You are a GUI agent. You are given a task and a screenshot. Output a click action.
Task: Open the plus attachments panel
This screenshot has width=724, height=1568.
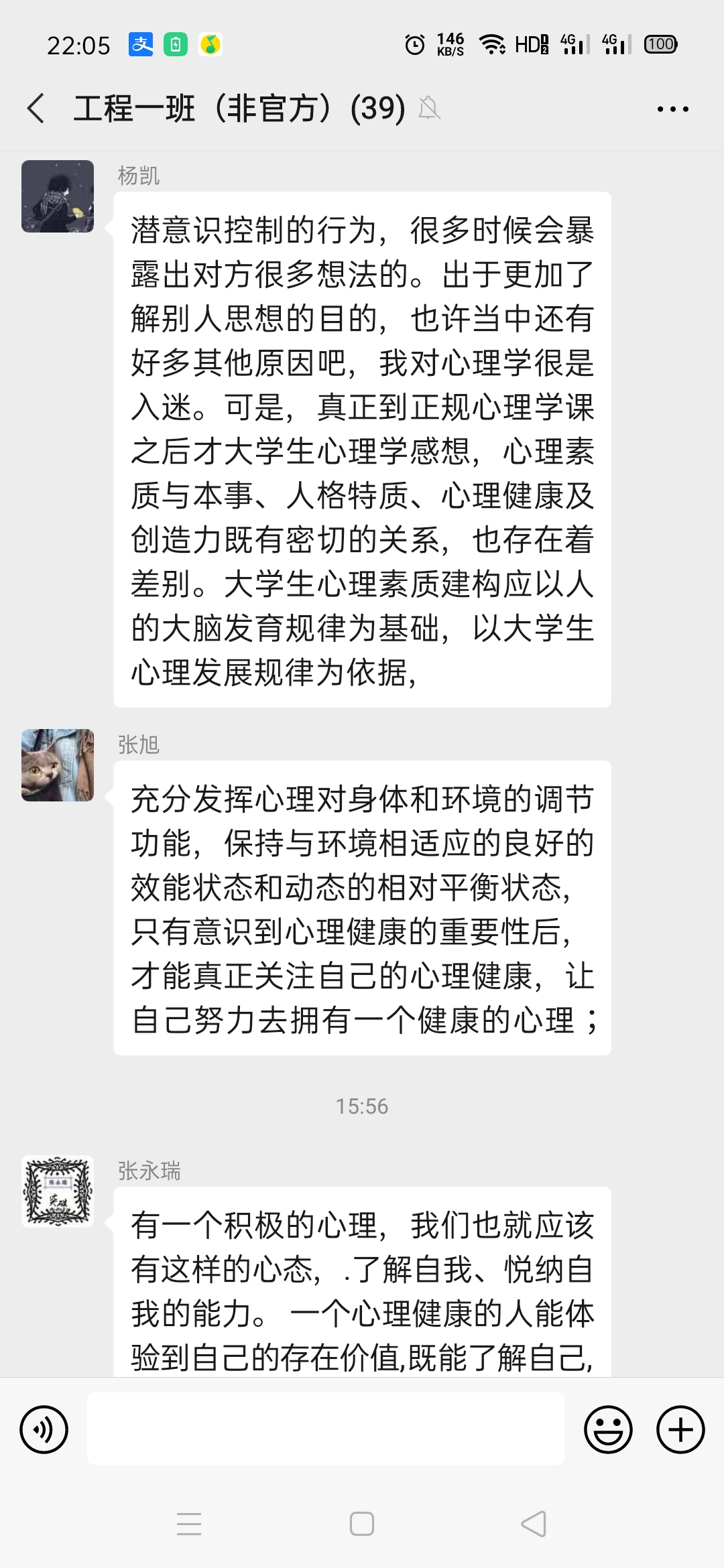pos(680,1429)
